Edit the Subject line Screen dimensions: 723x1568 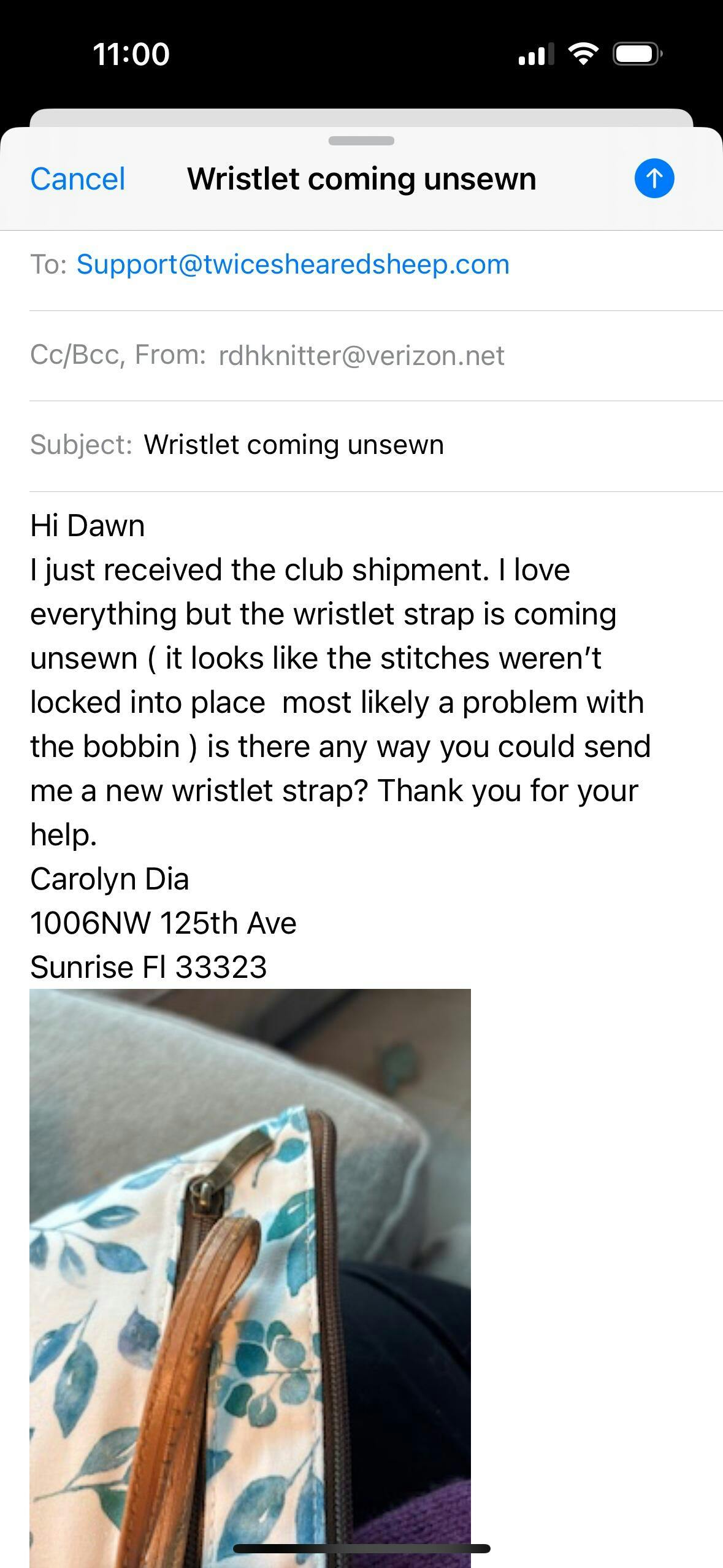pyautogui.click(x=294, y=445)
